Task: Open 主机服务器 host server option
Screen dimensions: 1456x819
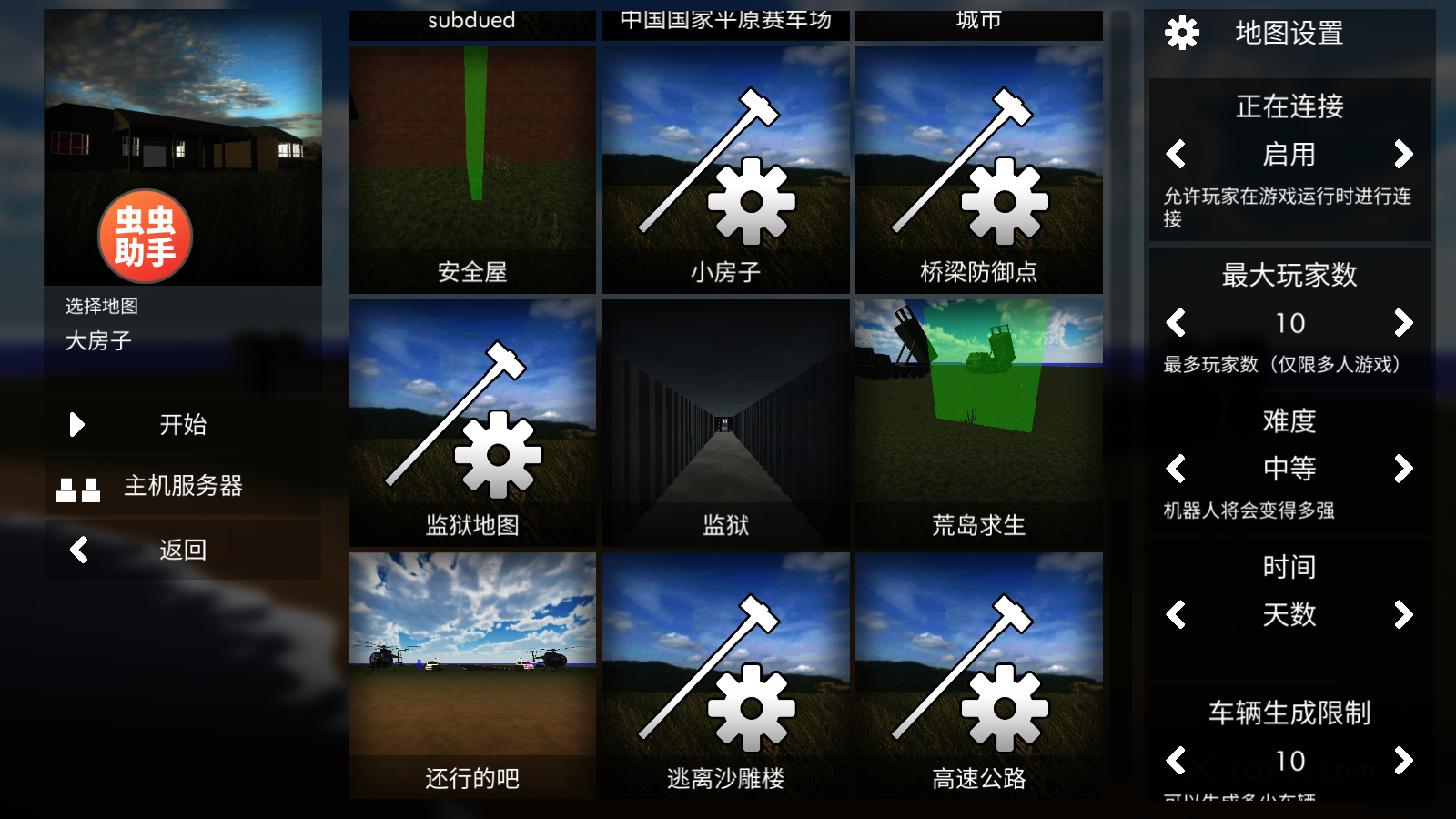Action: tap(183, 486)
